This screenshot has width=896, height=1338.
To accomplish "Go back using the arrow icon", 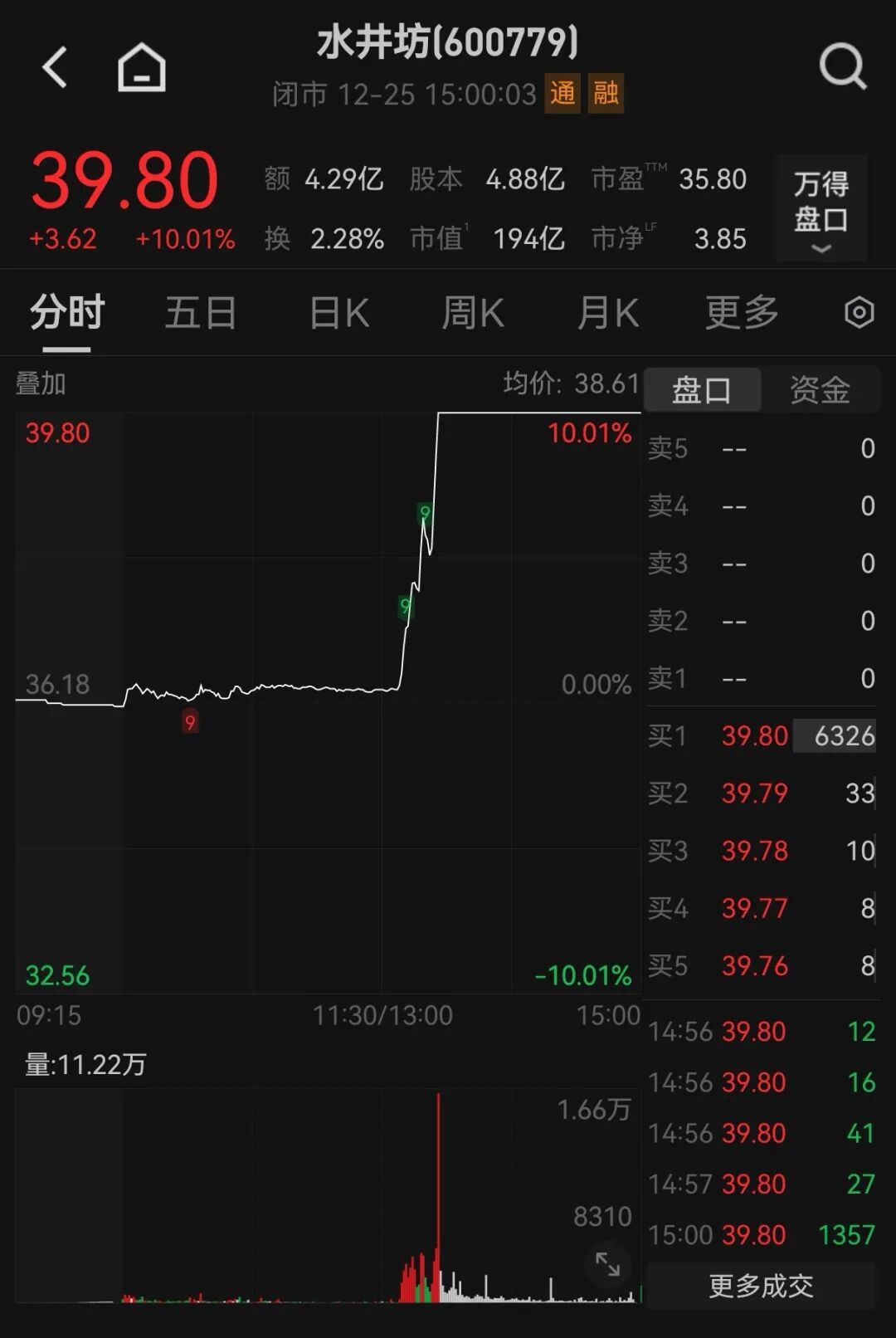I will (x=55, y=66).
